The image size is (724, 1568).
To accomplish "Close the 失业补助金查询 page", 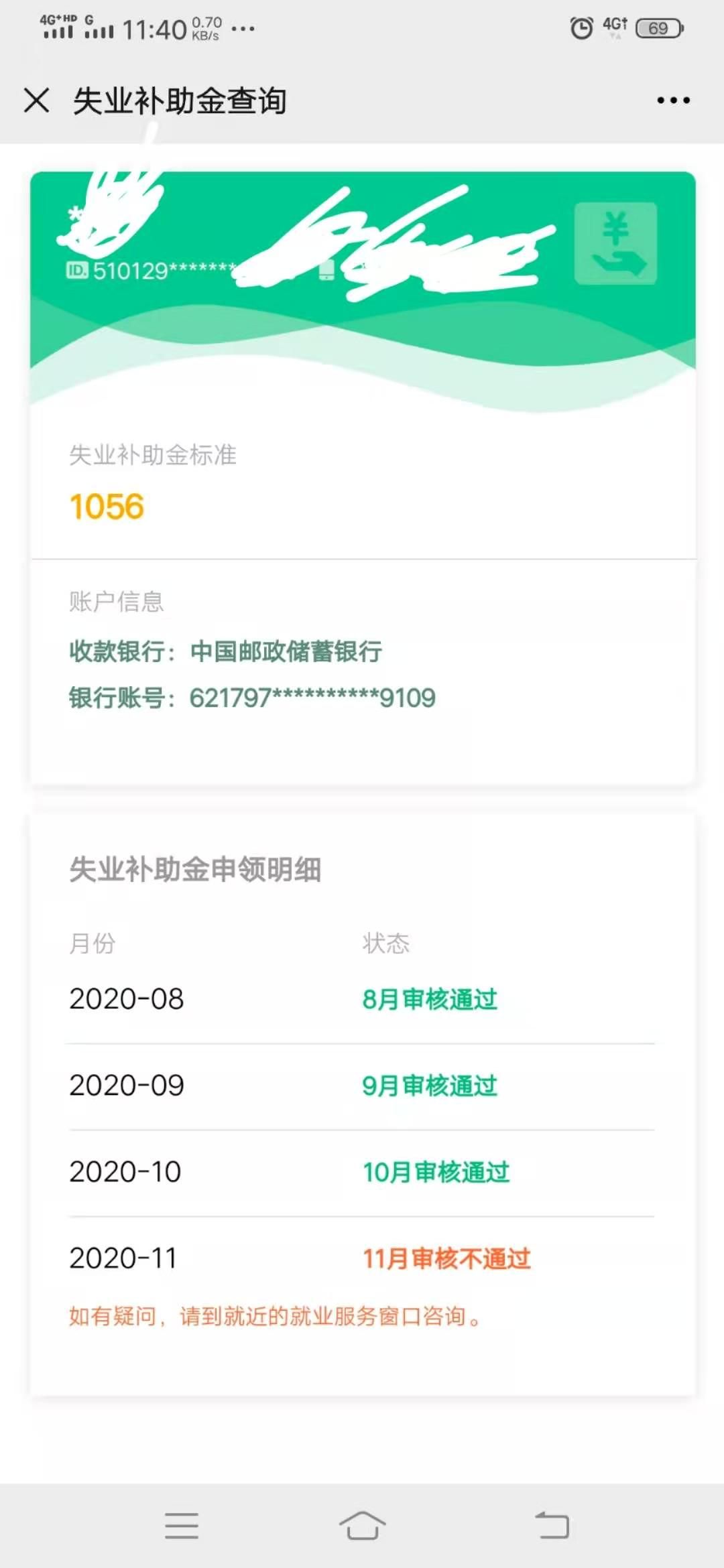I will click(x=36, y=101).
